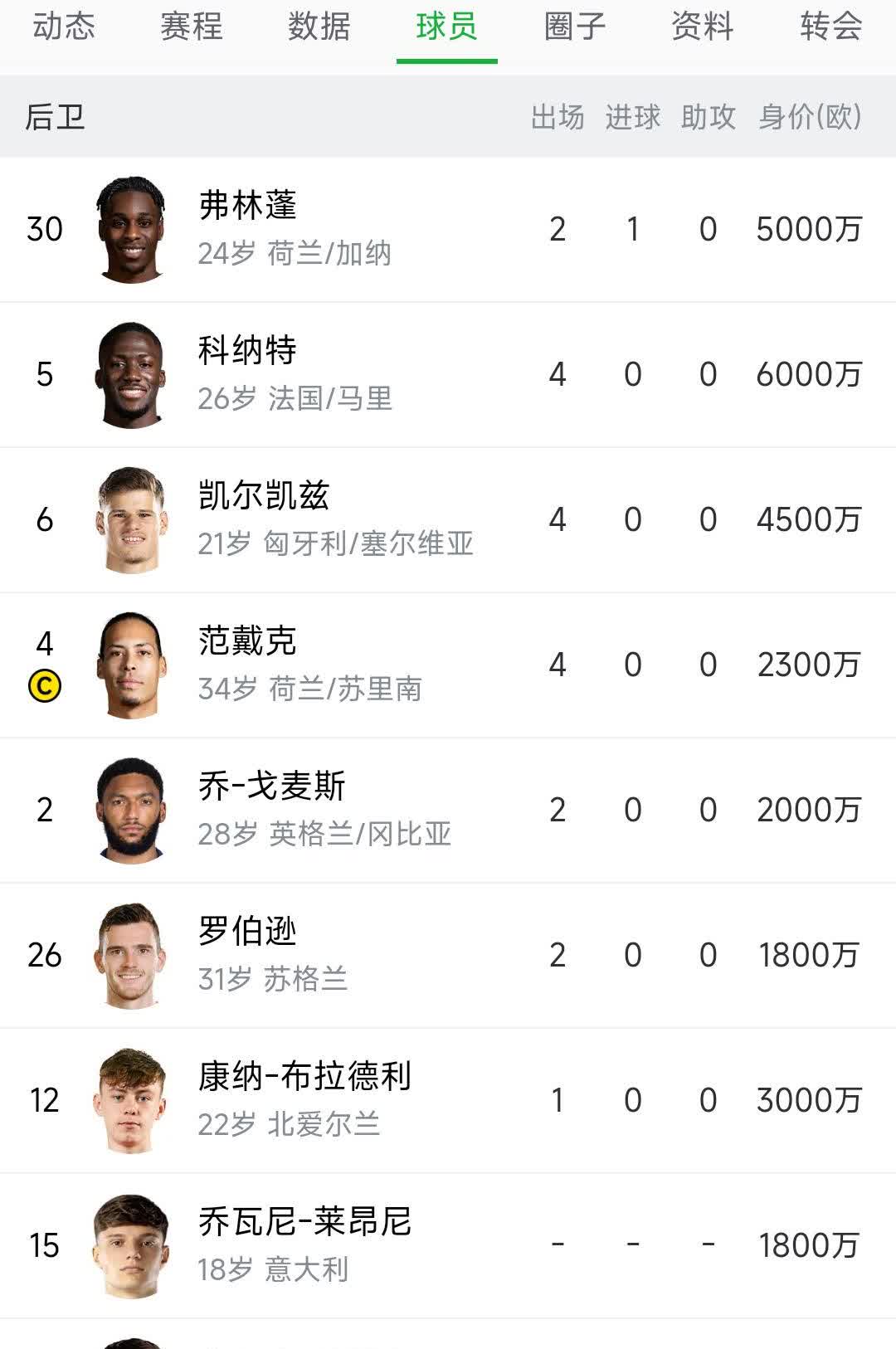896x1349 pixels.
Task: Select 康纳-布拉德利 from the list
Action: (x=304, y=1099)
